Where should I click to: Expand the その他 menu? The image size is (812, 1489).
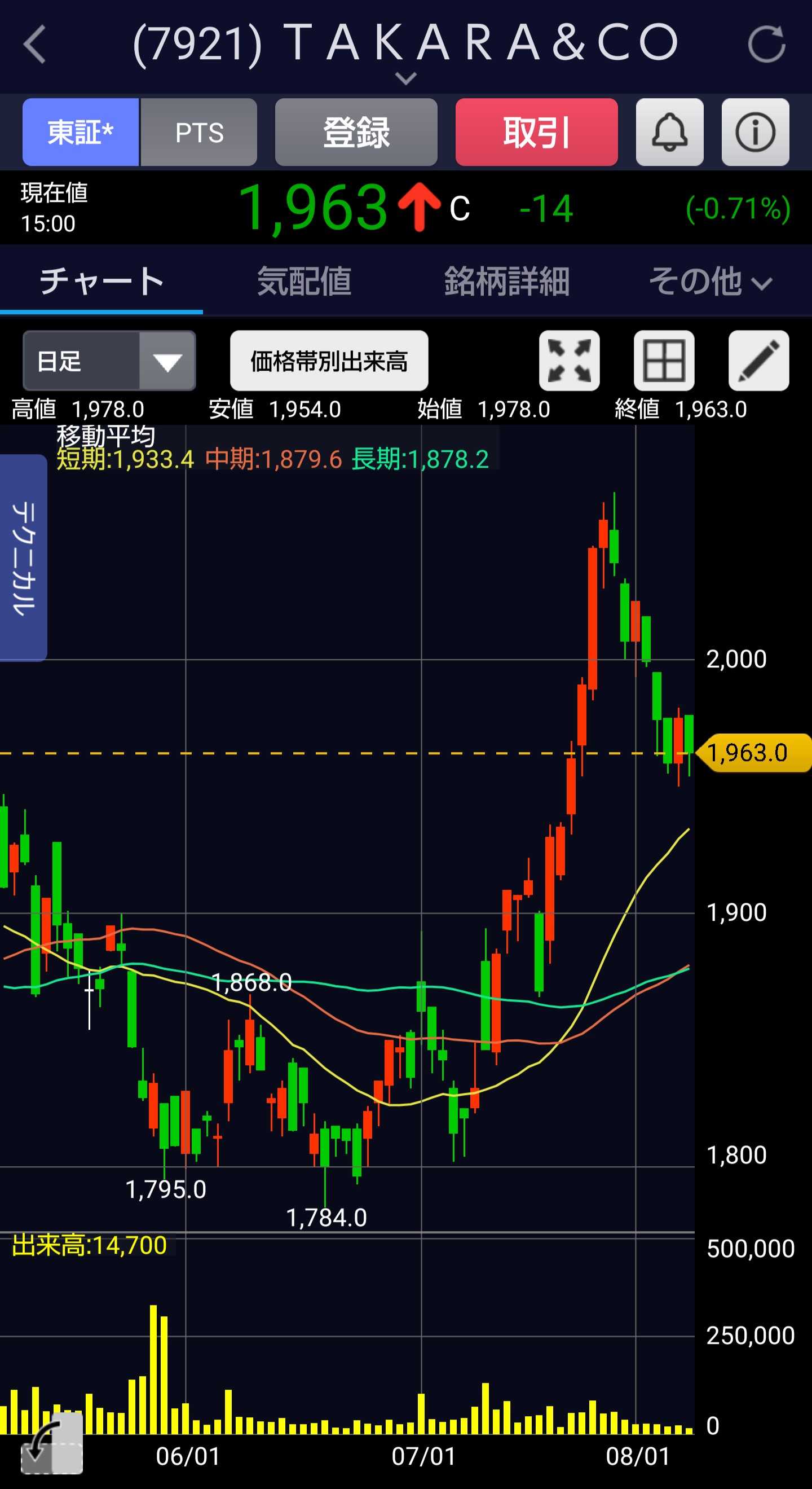coord(710,282)
